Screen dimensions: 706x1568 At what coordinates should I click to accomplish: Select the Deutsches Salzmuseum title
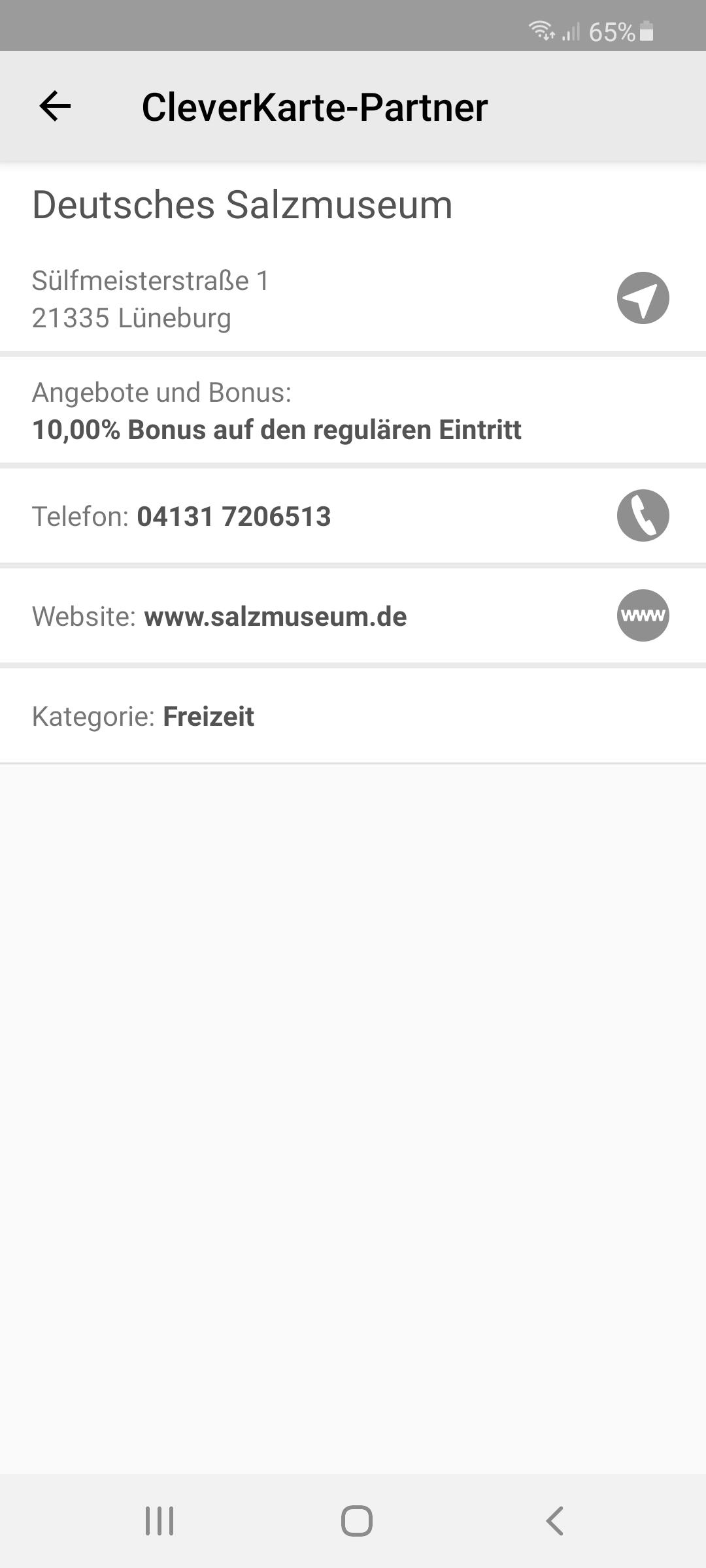pyautogui.click(x=241, y=204)
